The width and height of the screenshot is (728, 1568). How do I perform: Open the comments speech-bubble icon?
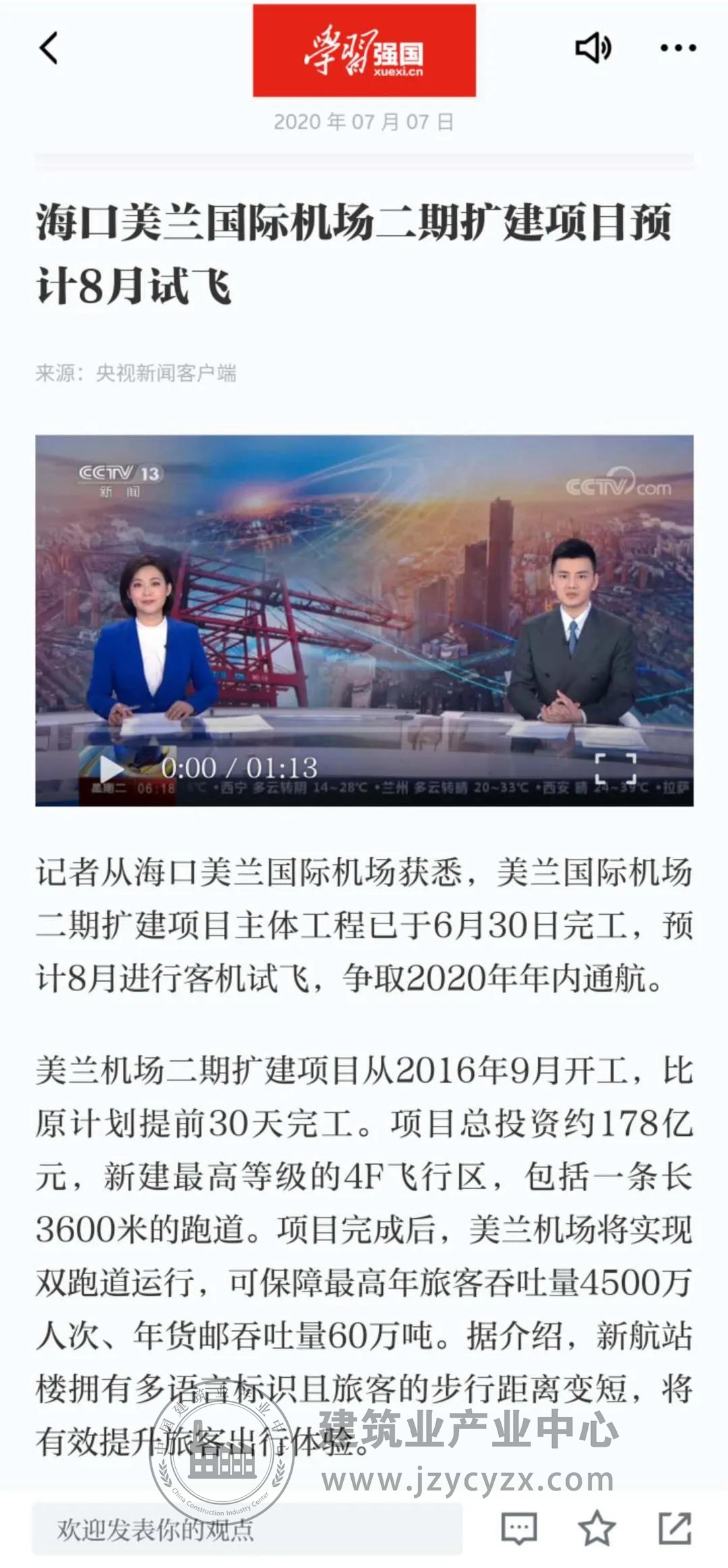(519, 1528)
